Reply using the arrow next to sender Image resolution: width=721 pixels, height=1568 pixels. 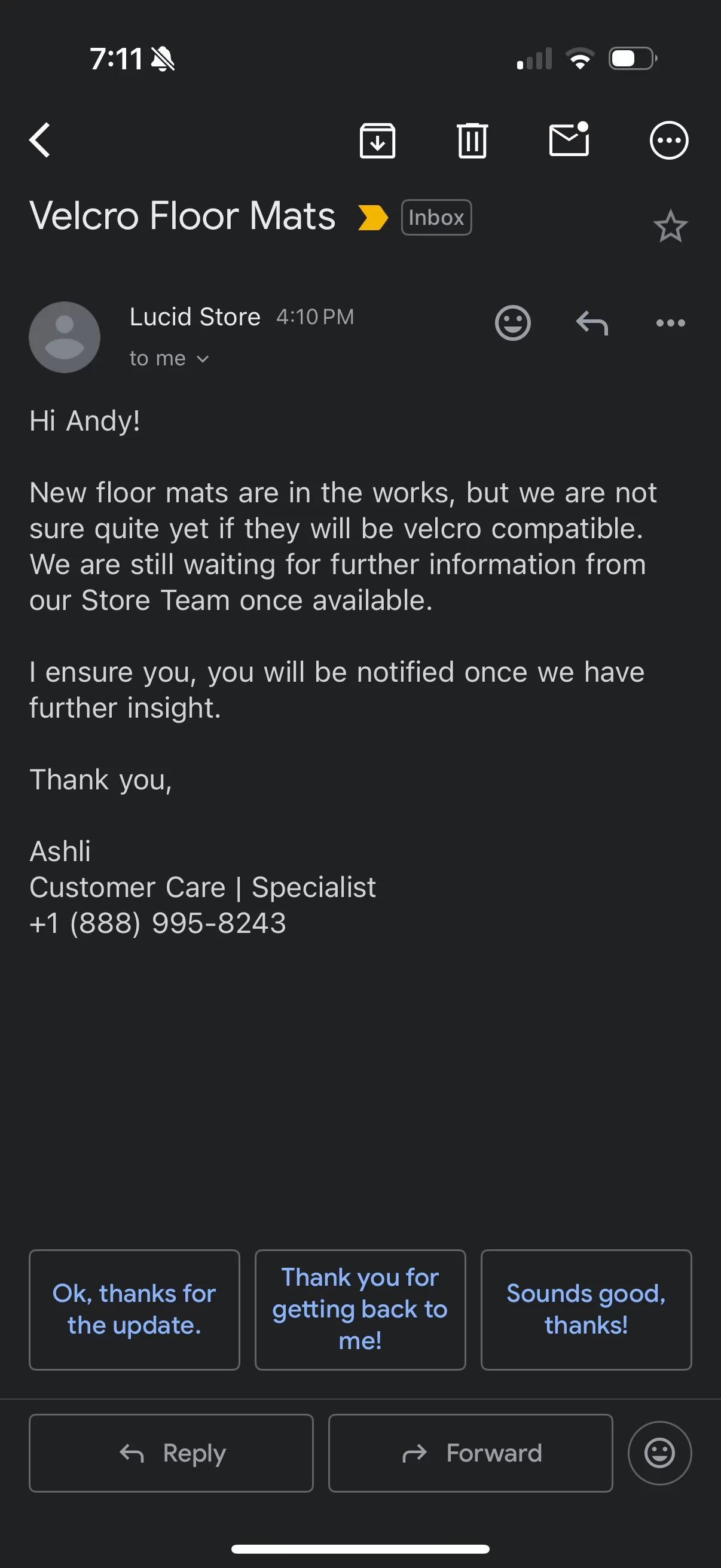(592, 322)
